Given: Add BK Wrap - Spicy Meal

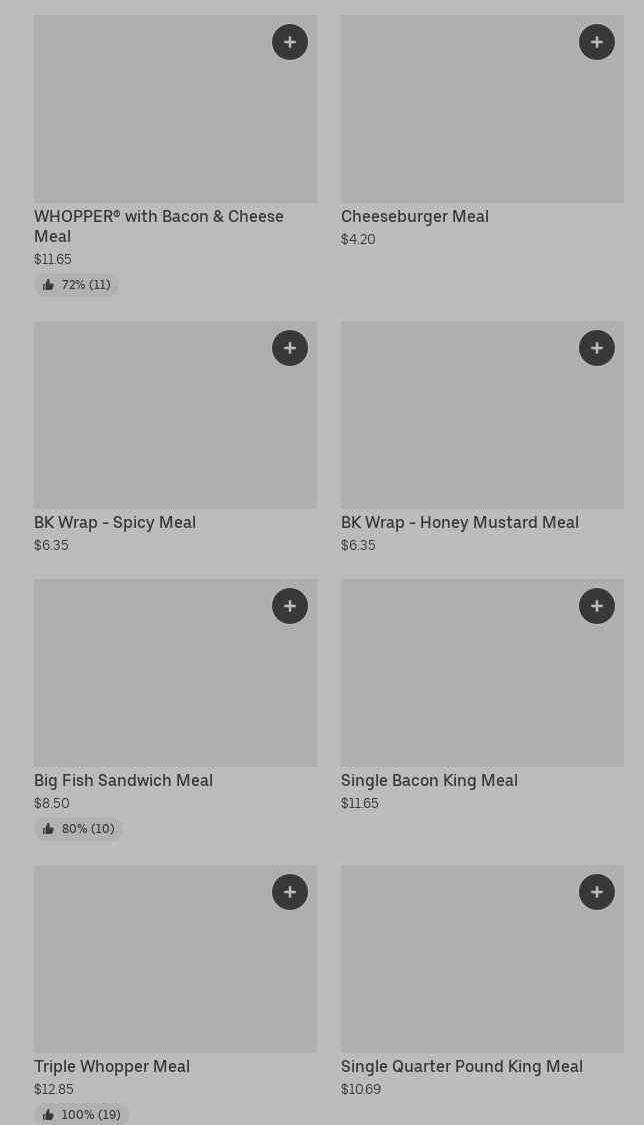Looking at the screenshot, I should (x=290, y=348).
